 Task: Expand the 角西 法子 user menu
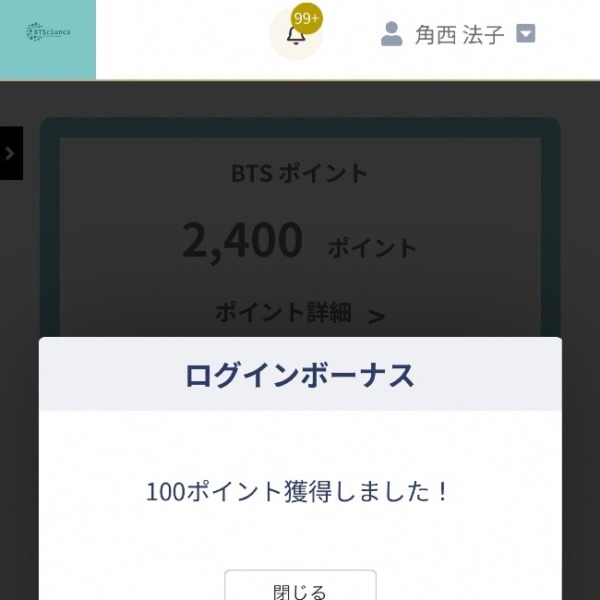coord(526,34)
